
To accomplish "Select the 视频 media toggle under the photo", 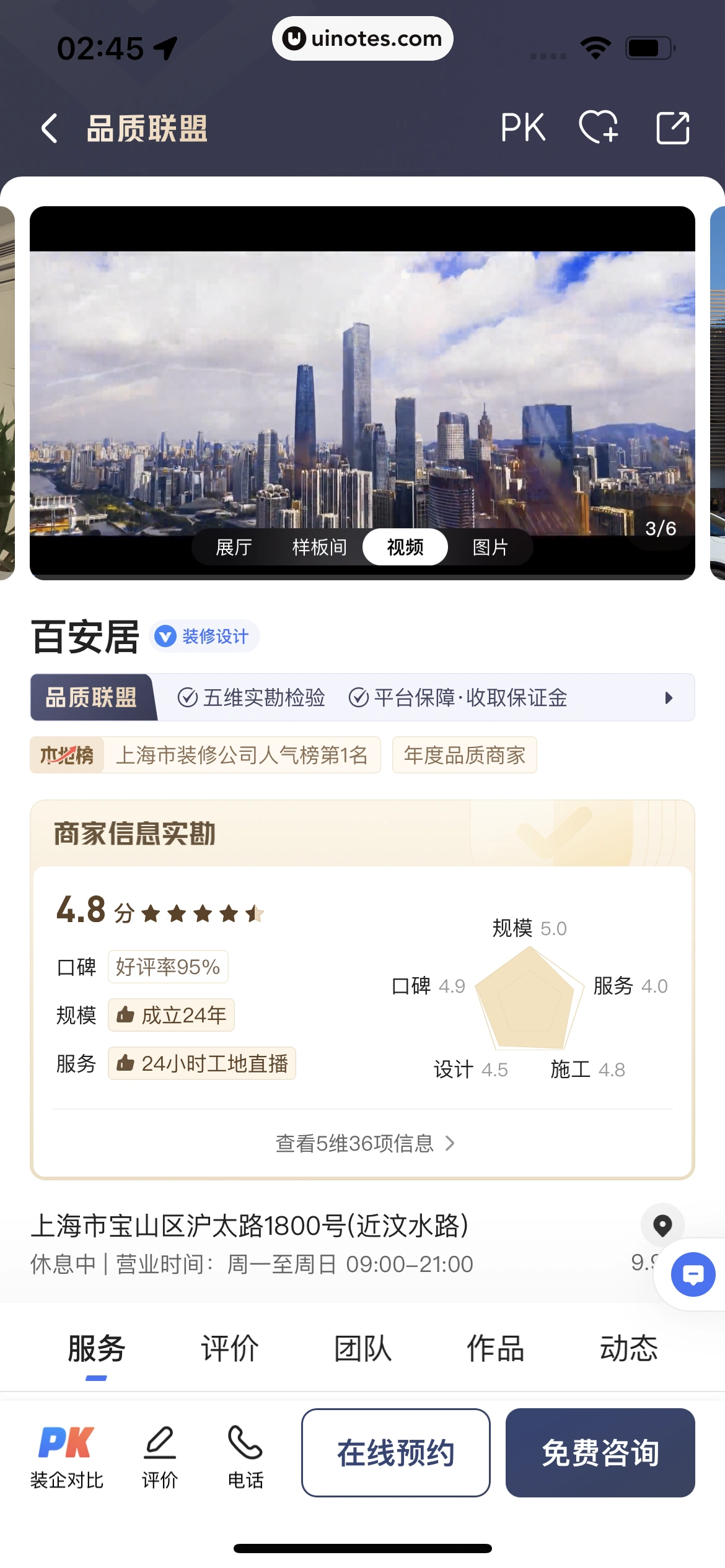I will tap(405, 547).
